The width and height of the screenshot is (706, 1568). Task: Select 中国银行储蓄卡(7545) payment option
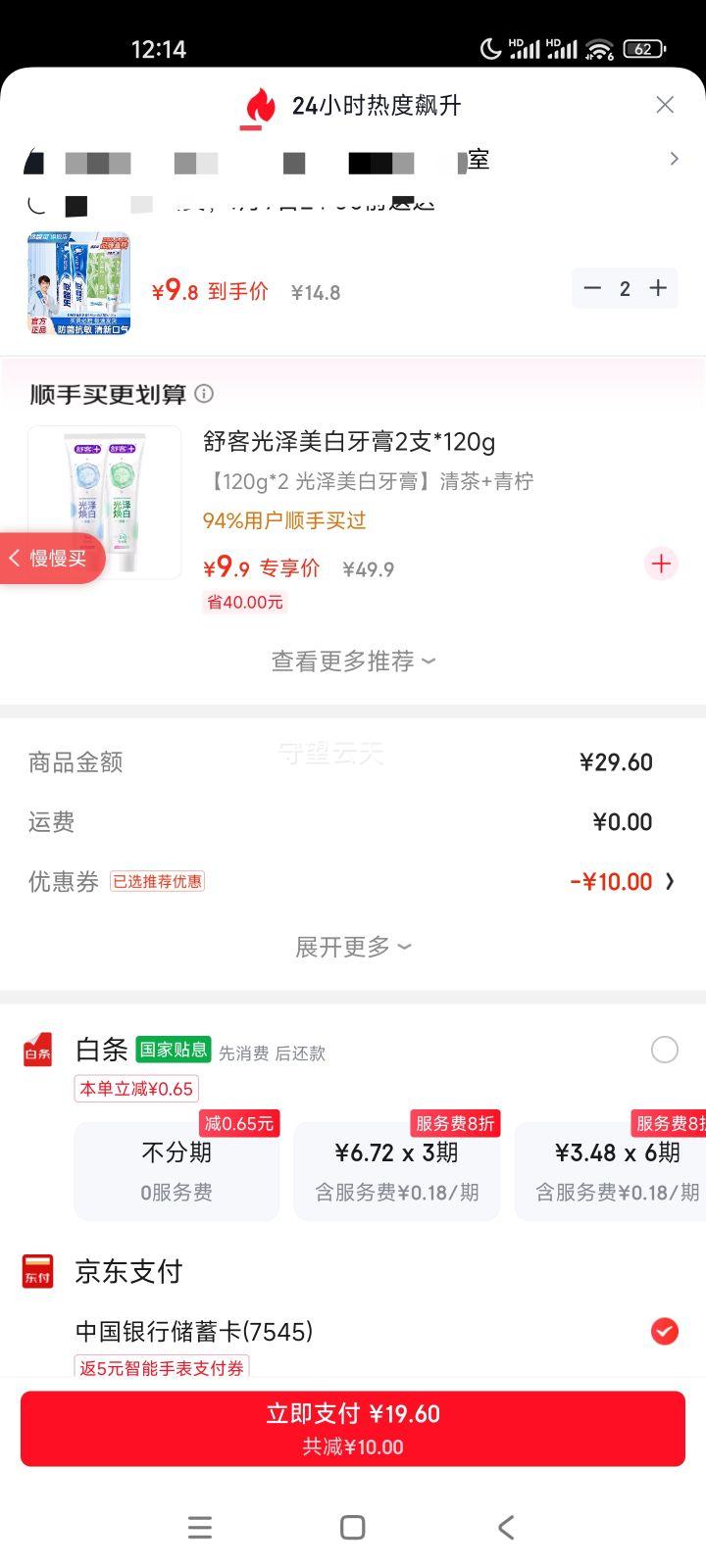click(x=665, y=1331)
